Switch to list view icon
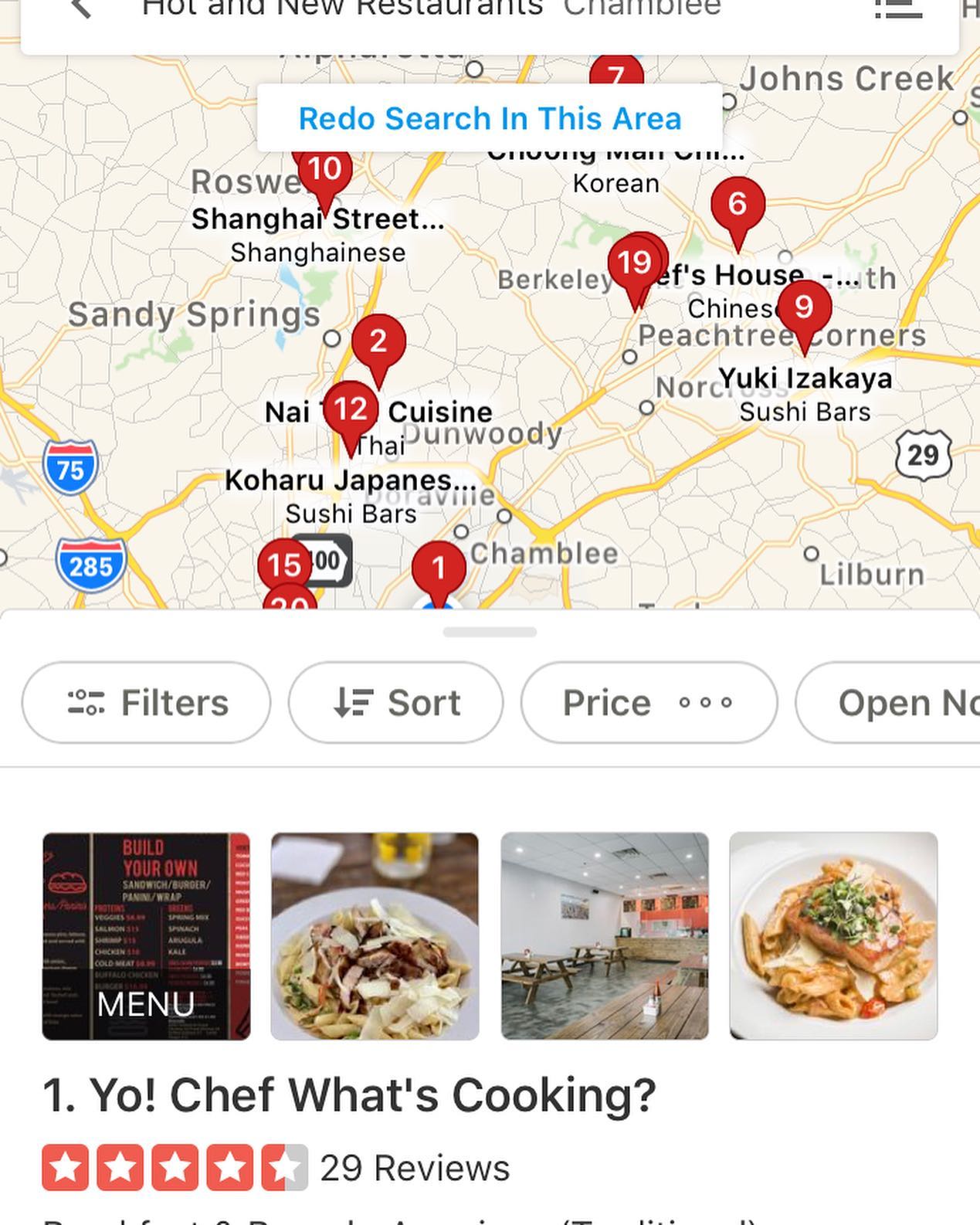 tap(898, 9)
